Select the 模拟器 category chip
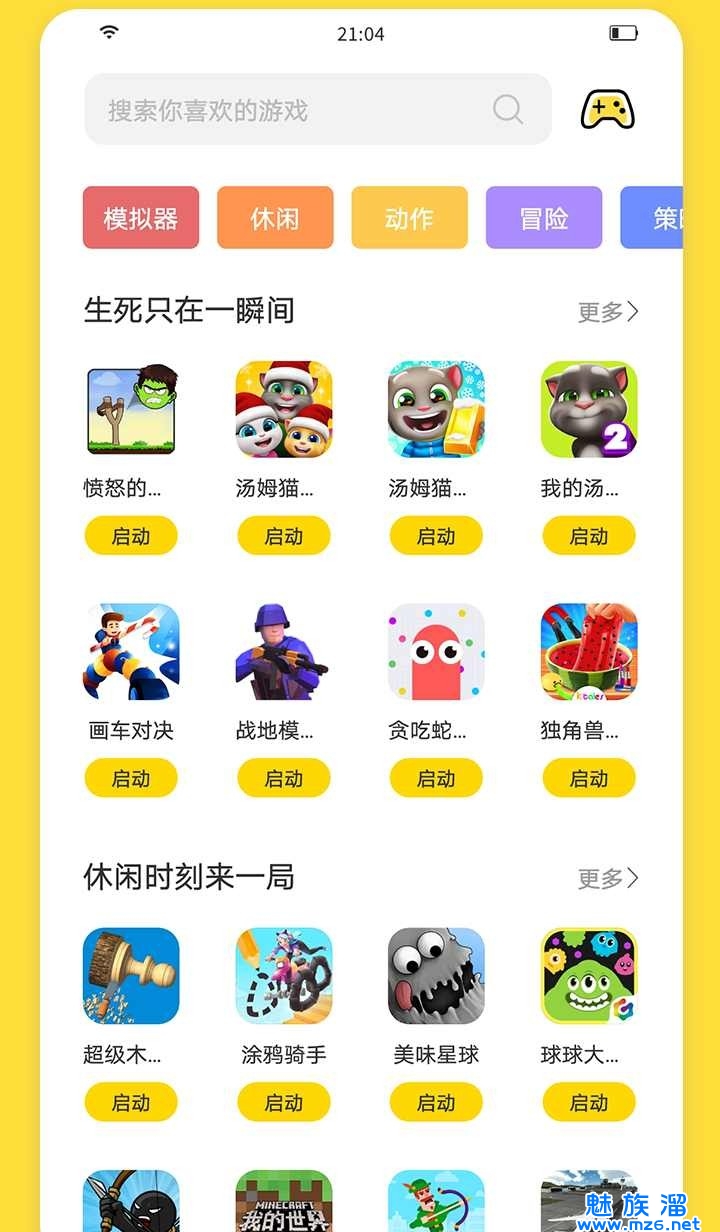720x1232 pixels. pos(141,218)
